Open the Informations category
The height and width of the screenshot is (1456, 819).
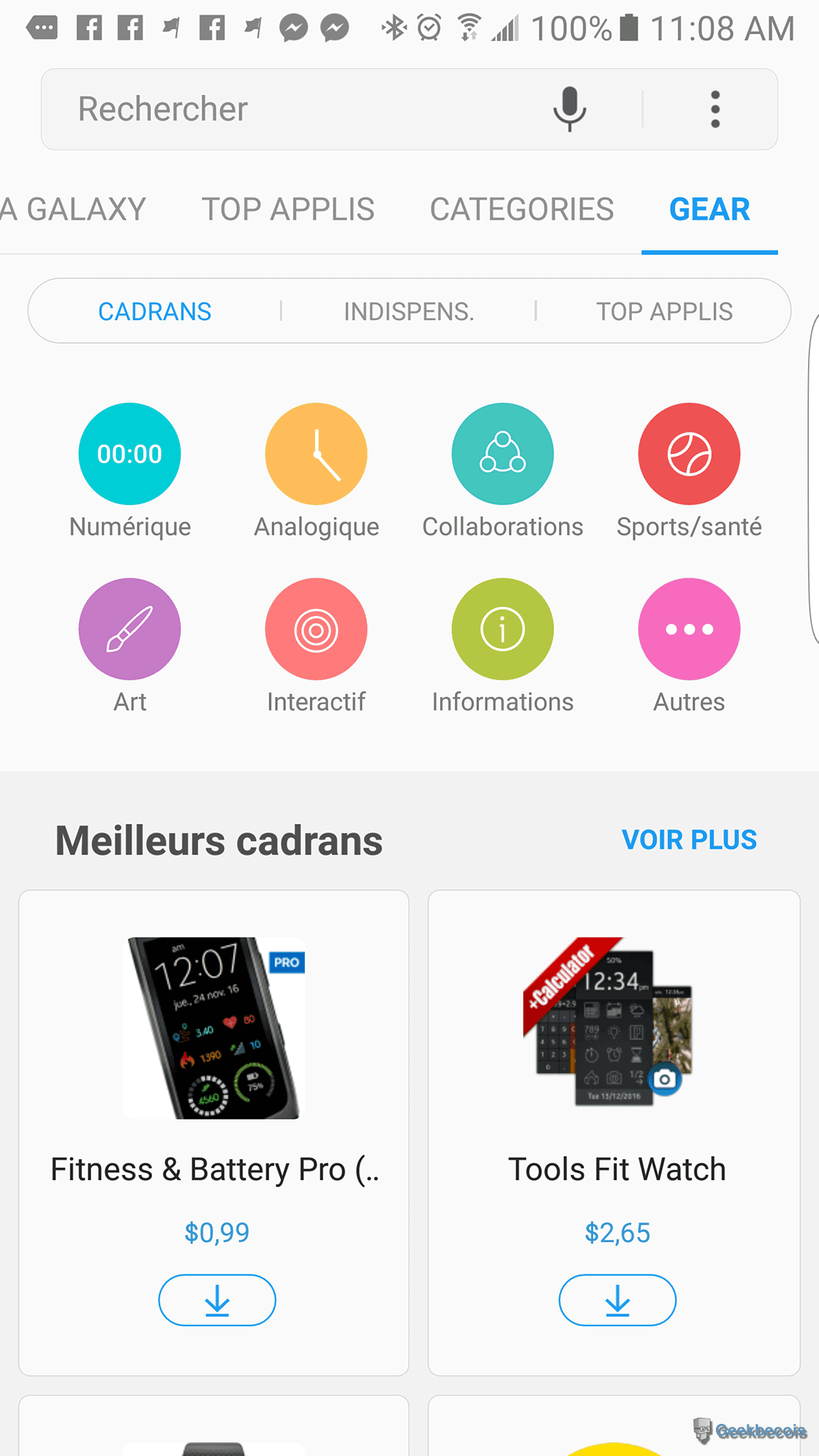503,629
